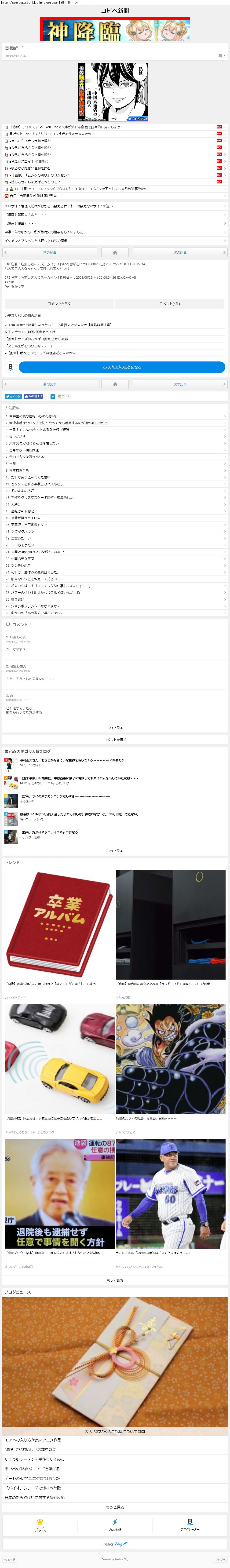Tap the home icon between article navigation buttons

click(115, 252)
